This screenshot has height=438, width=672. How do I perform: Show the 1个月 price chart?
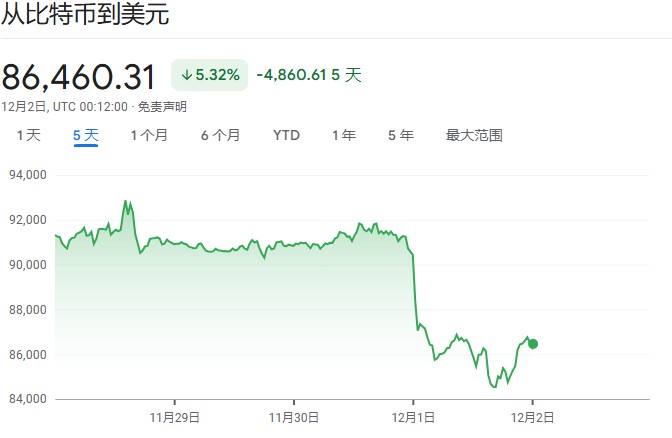coord(149,135)
